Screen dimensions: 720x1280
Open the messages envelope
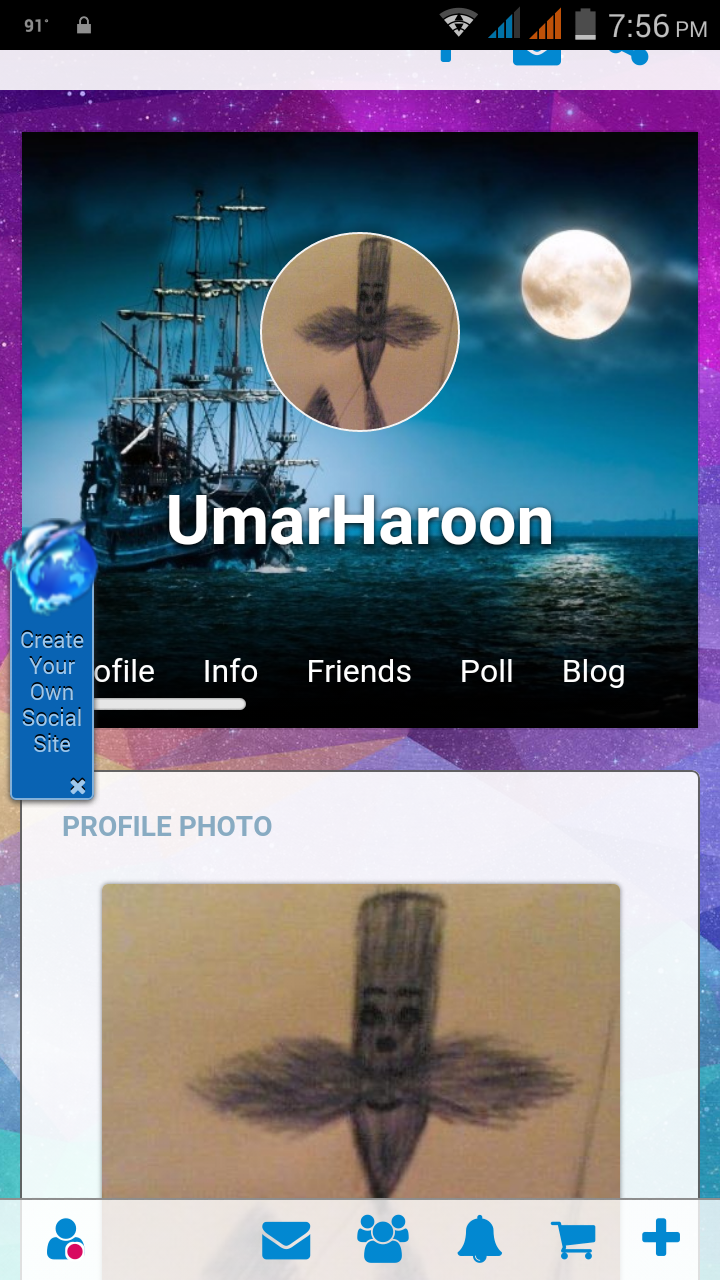286,1241
